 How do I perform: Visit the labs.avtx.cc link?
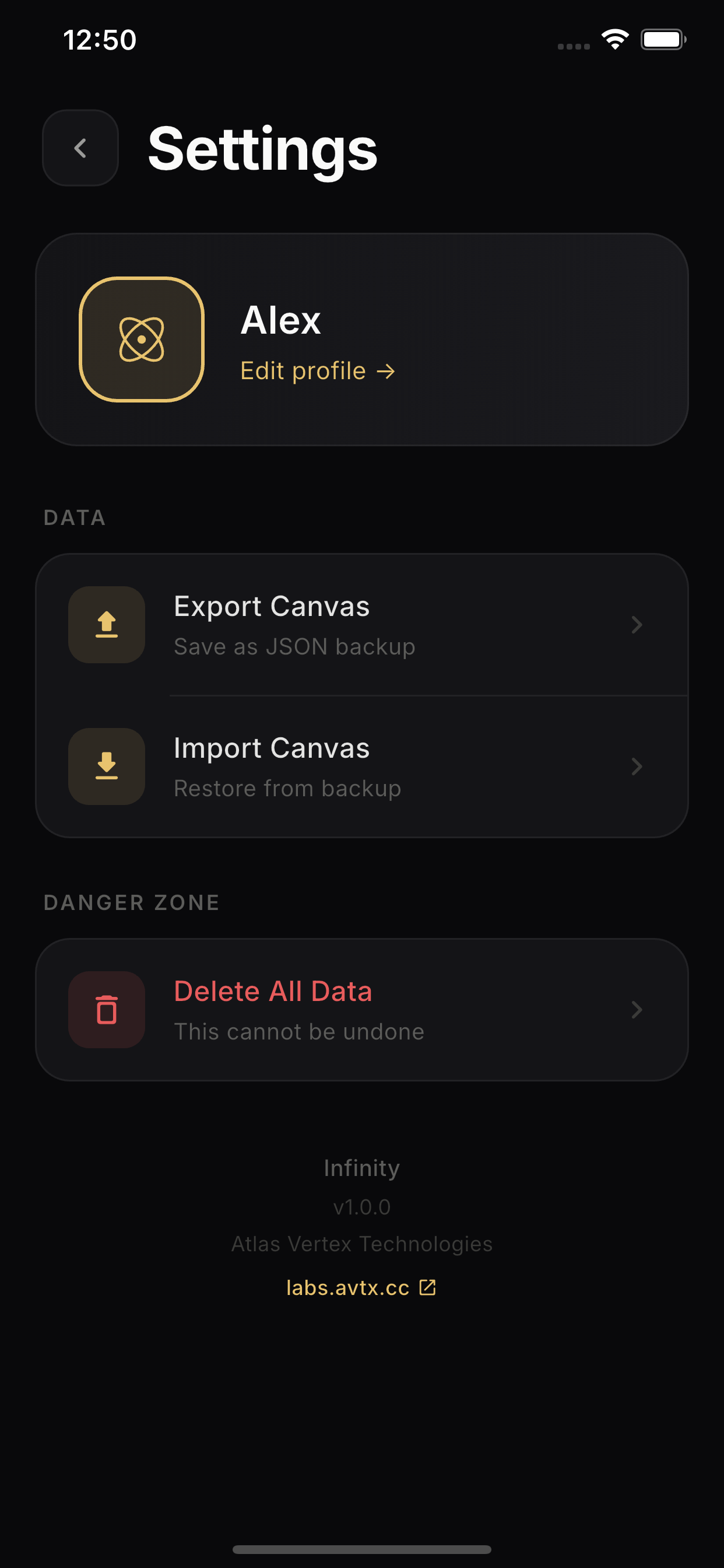[361, 1287]
